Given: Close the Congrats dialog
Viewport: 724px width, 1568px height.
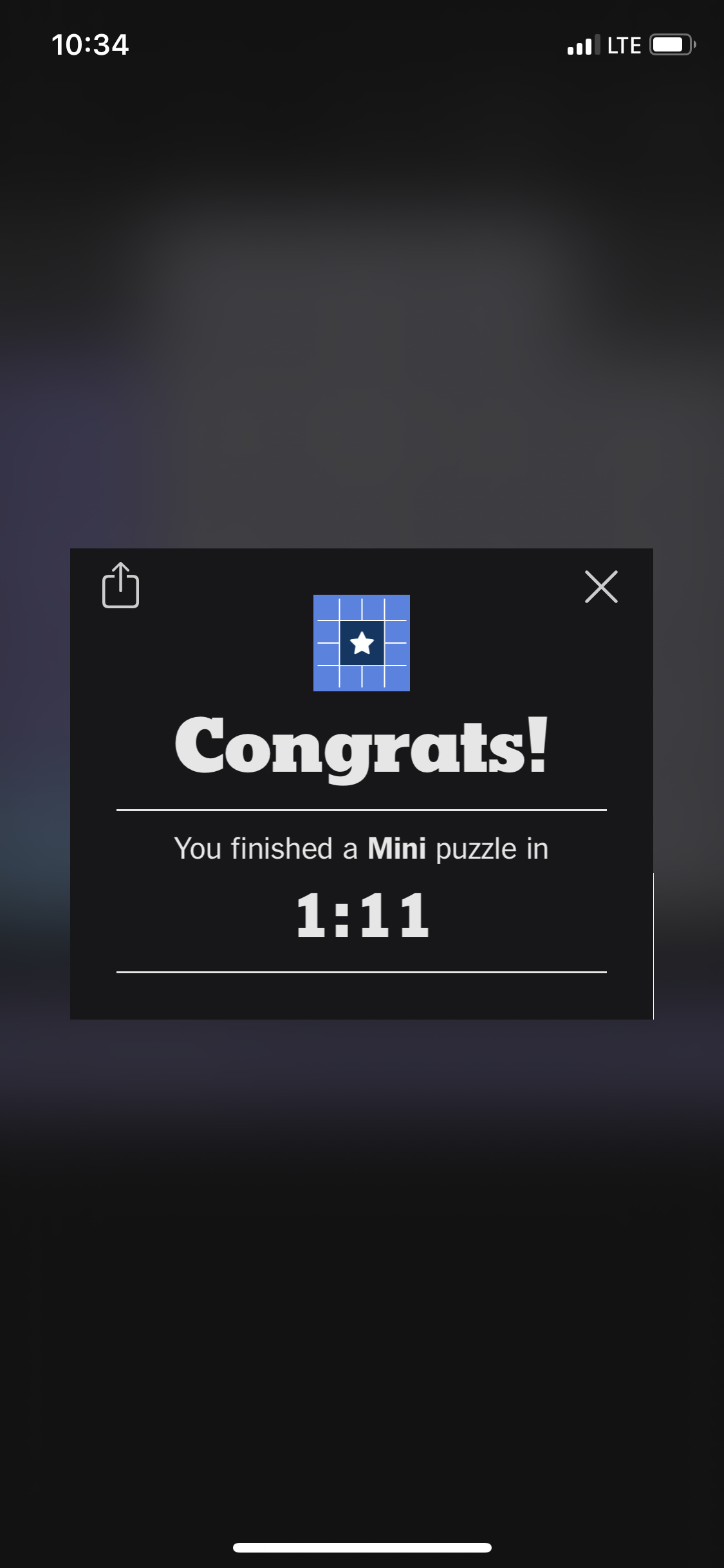Looking at the screenshot, I should [601, 586].
